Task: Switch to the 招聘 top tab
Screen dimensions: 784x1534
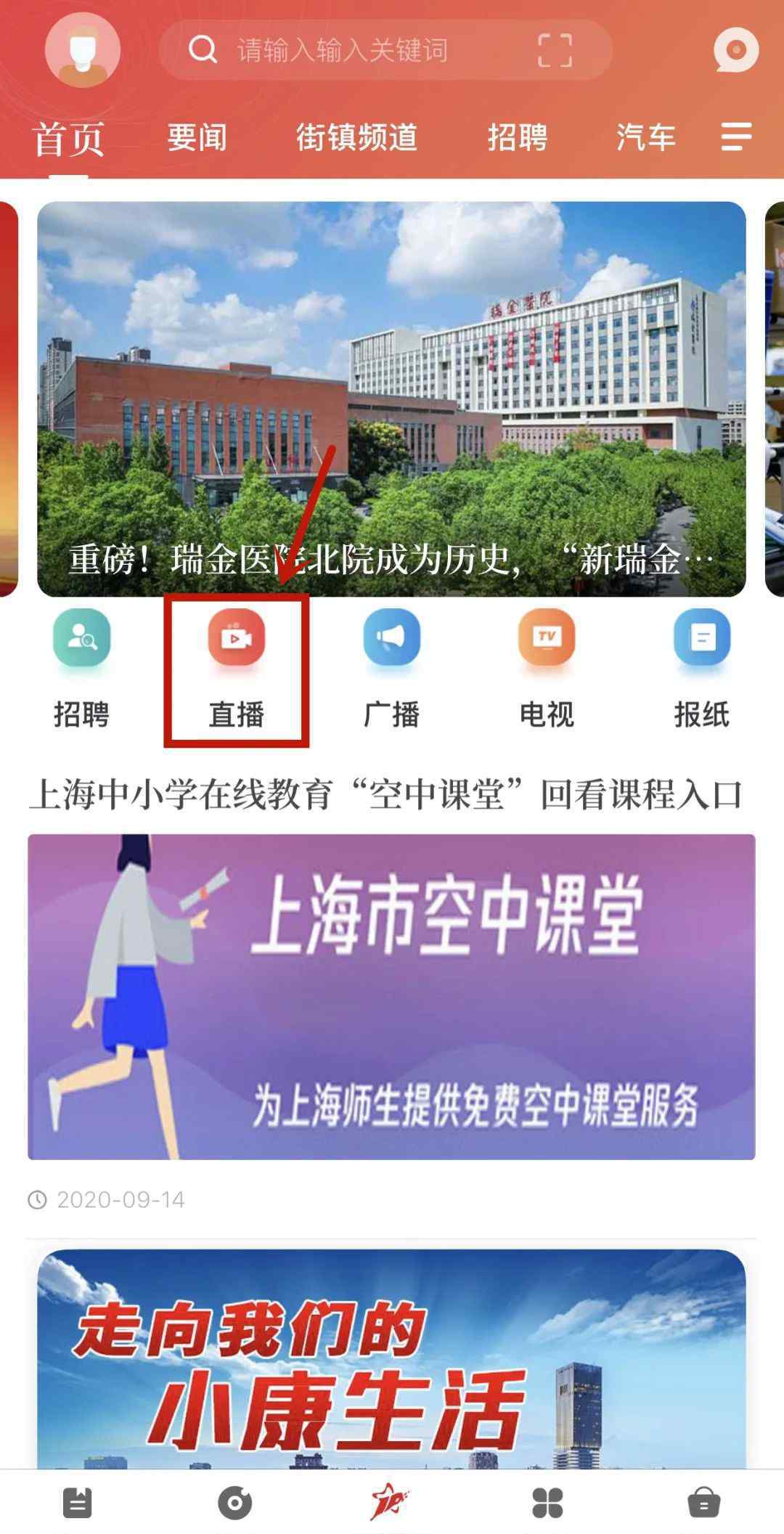Action: 518,137
